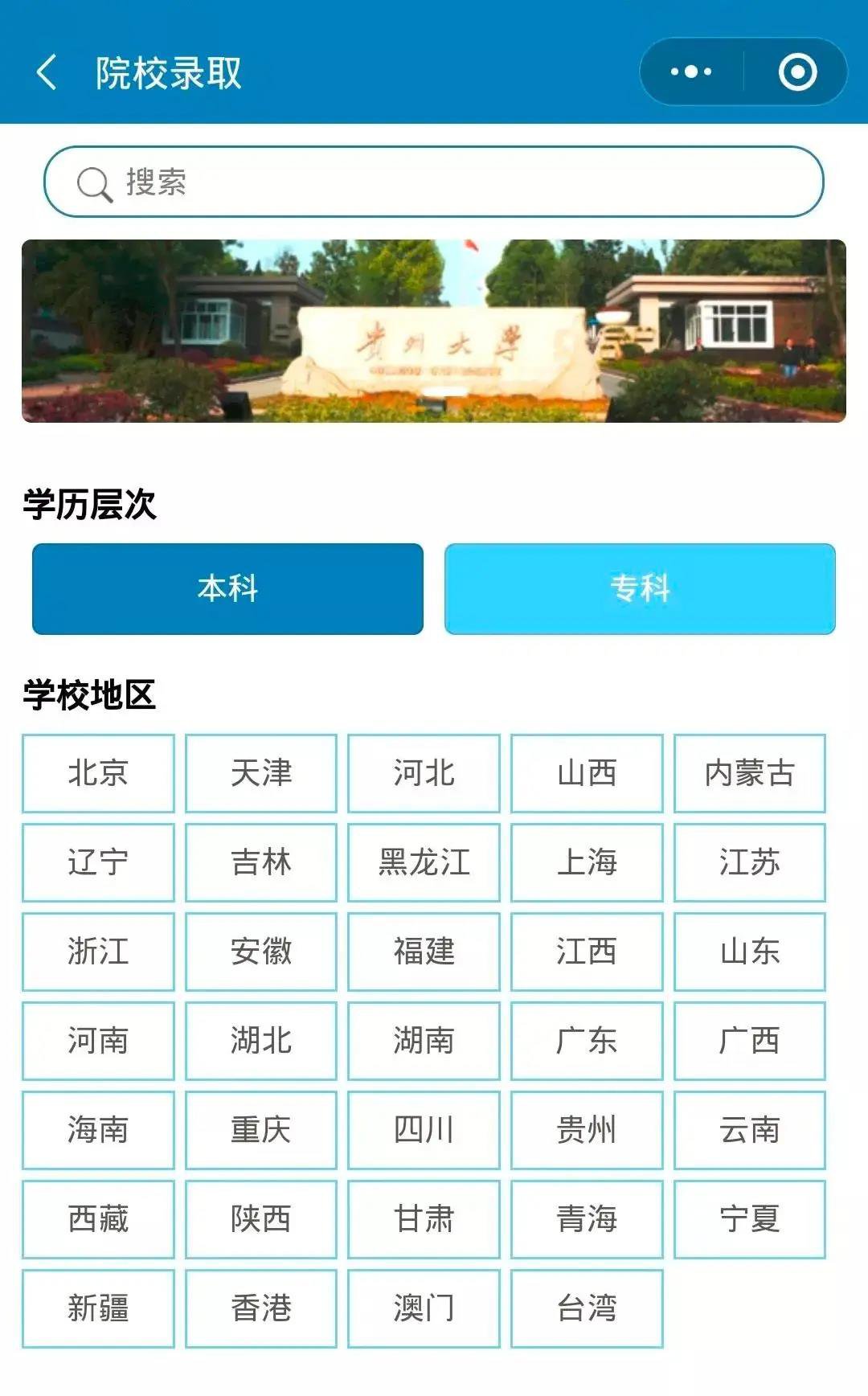Screen dimensions: 868x1396
Task: Tap the 搜索 search field
Action: pyautogui.click(x=434, y=182)
